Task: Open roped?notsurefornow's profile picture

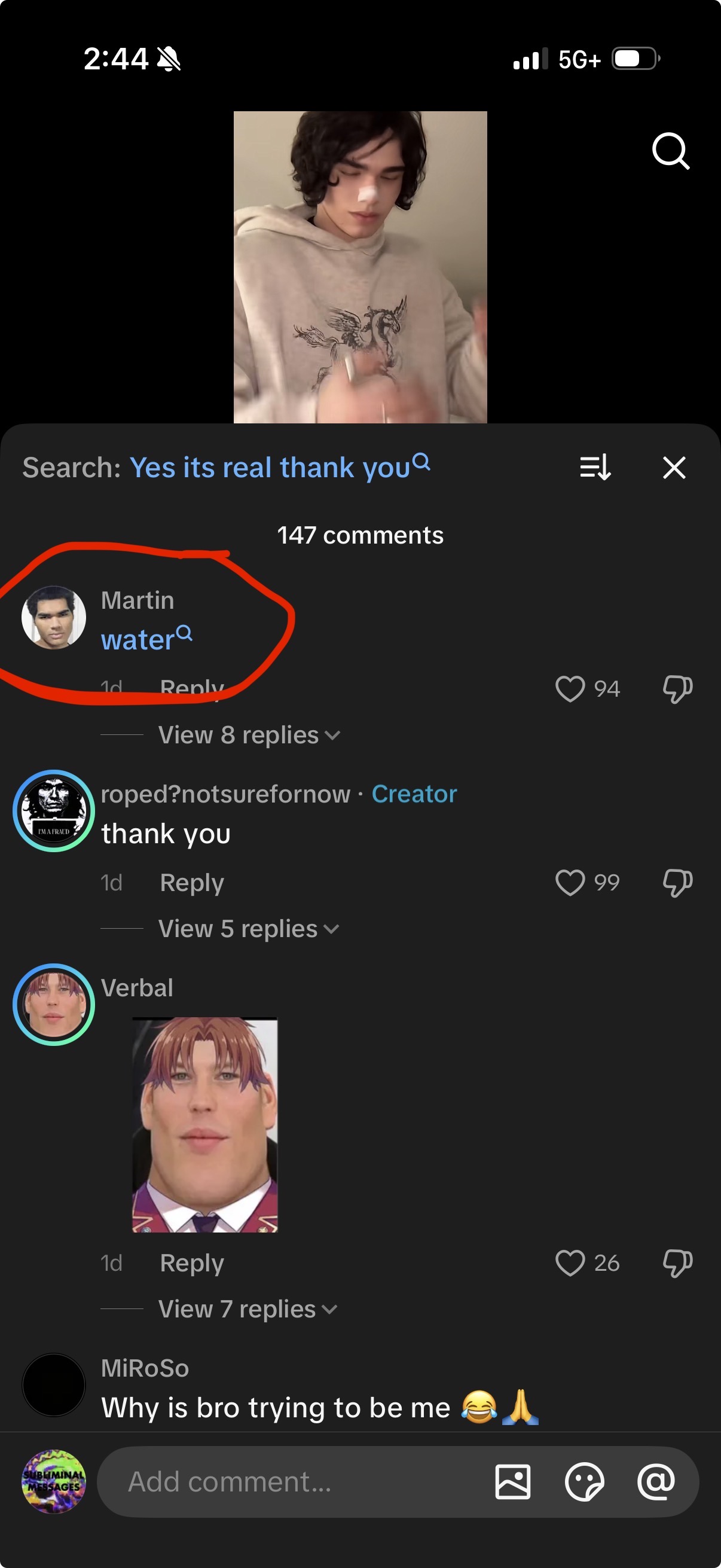Action: click(x=54, y=811)
